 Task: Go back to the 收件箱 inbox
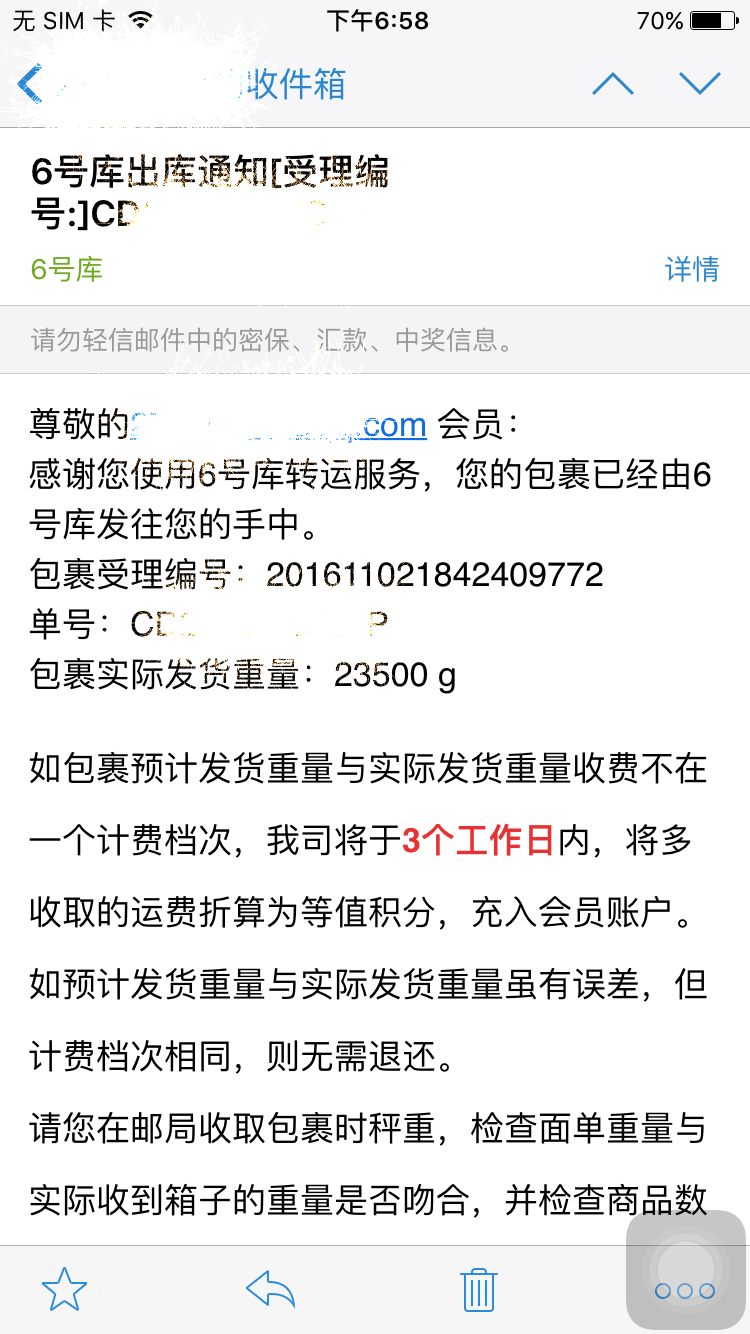[180, 84]
